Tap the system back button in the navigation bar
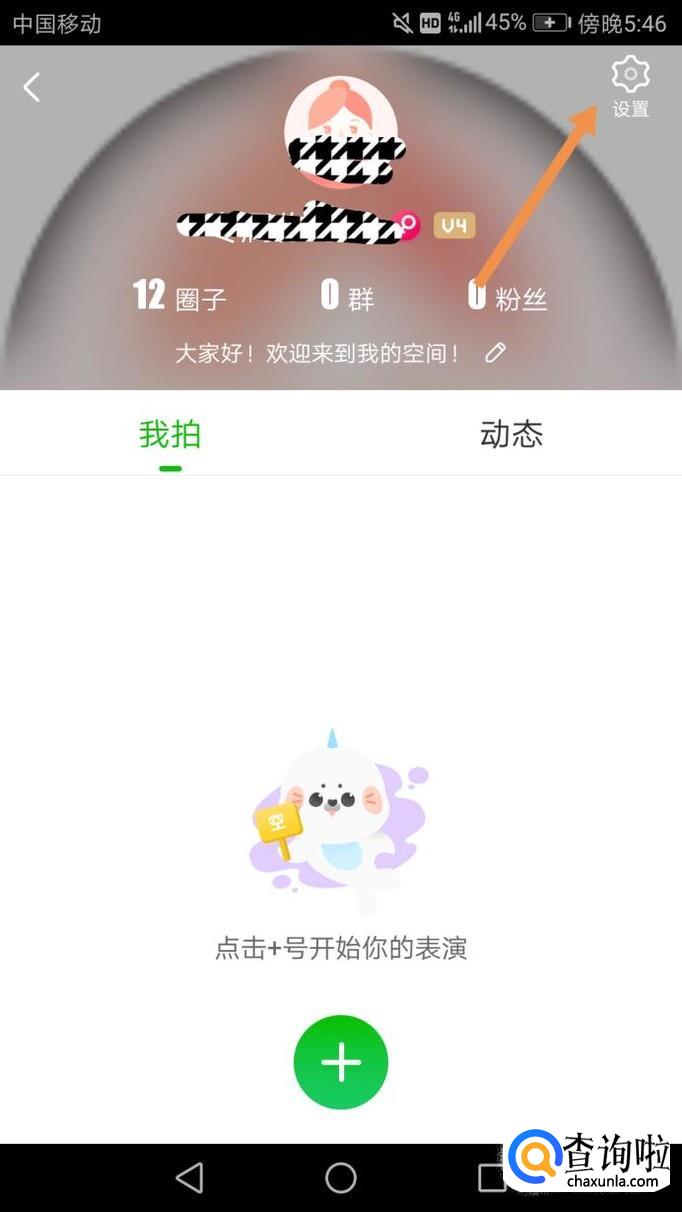 point(189,1177)
